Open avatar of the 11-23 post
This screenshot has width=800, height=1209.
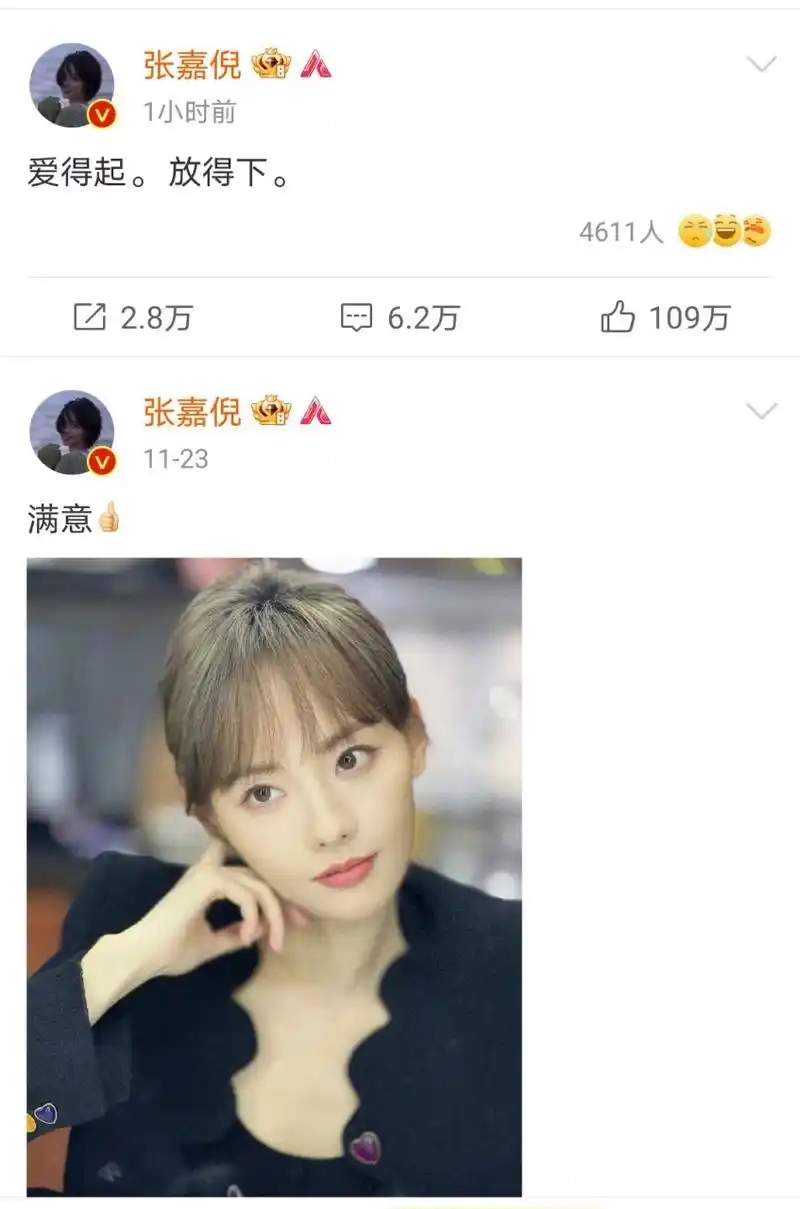coord(72,431)
